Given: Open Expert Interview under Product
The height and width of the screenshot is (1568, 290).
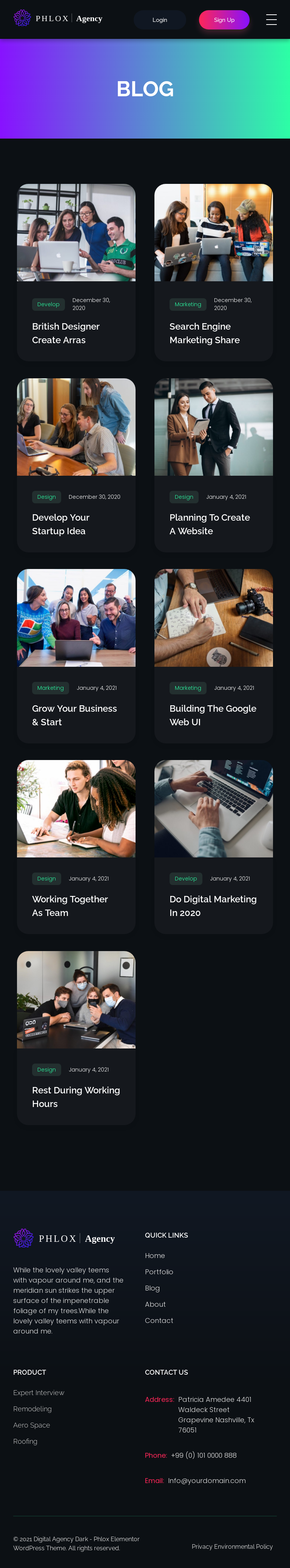Looking at the screenshot, I should 39,1393.
